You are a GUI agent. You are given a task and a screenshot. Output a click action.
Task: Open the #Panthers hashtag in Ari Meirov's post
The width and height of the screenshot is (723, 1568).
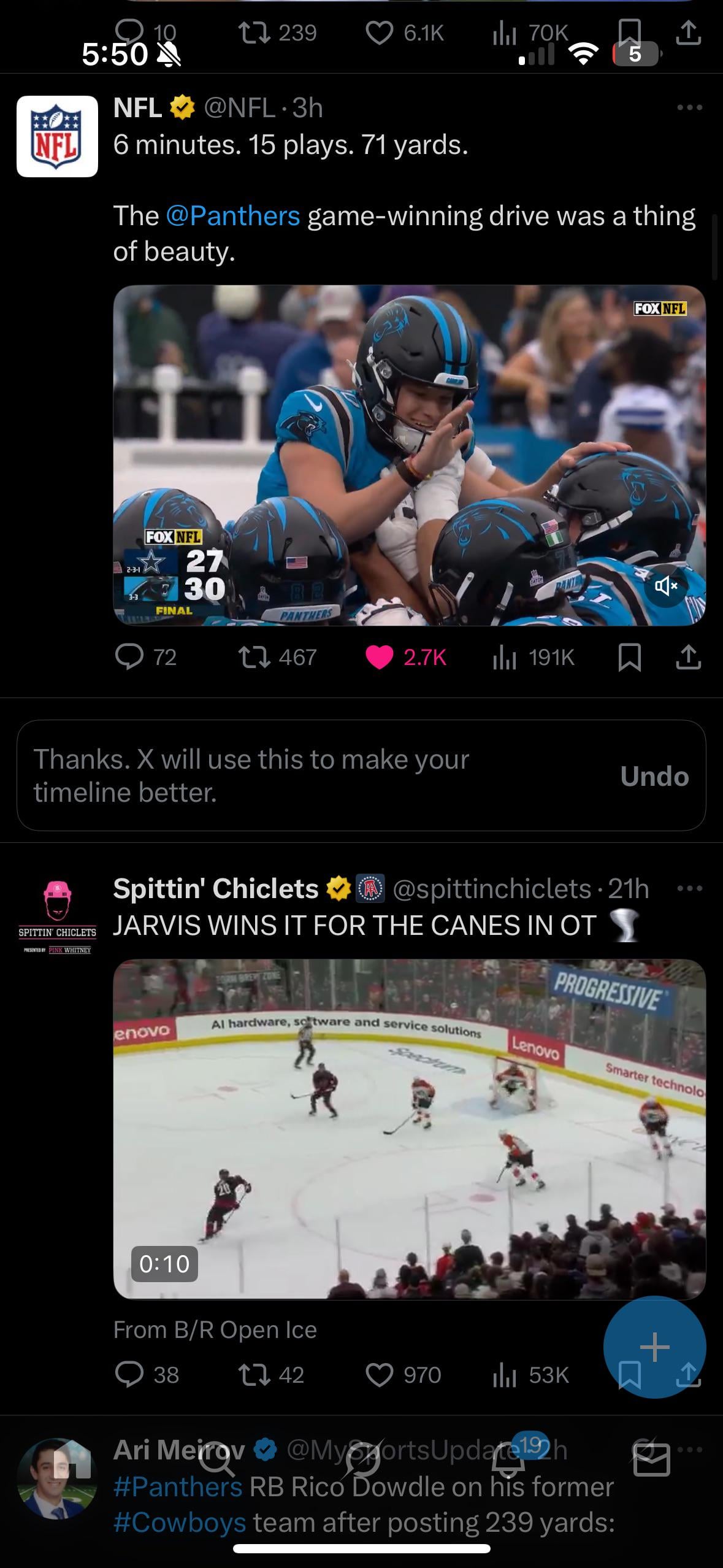178,1487
